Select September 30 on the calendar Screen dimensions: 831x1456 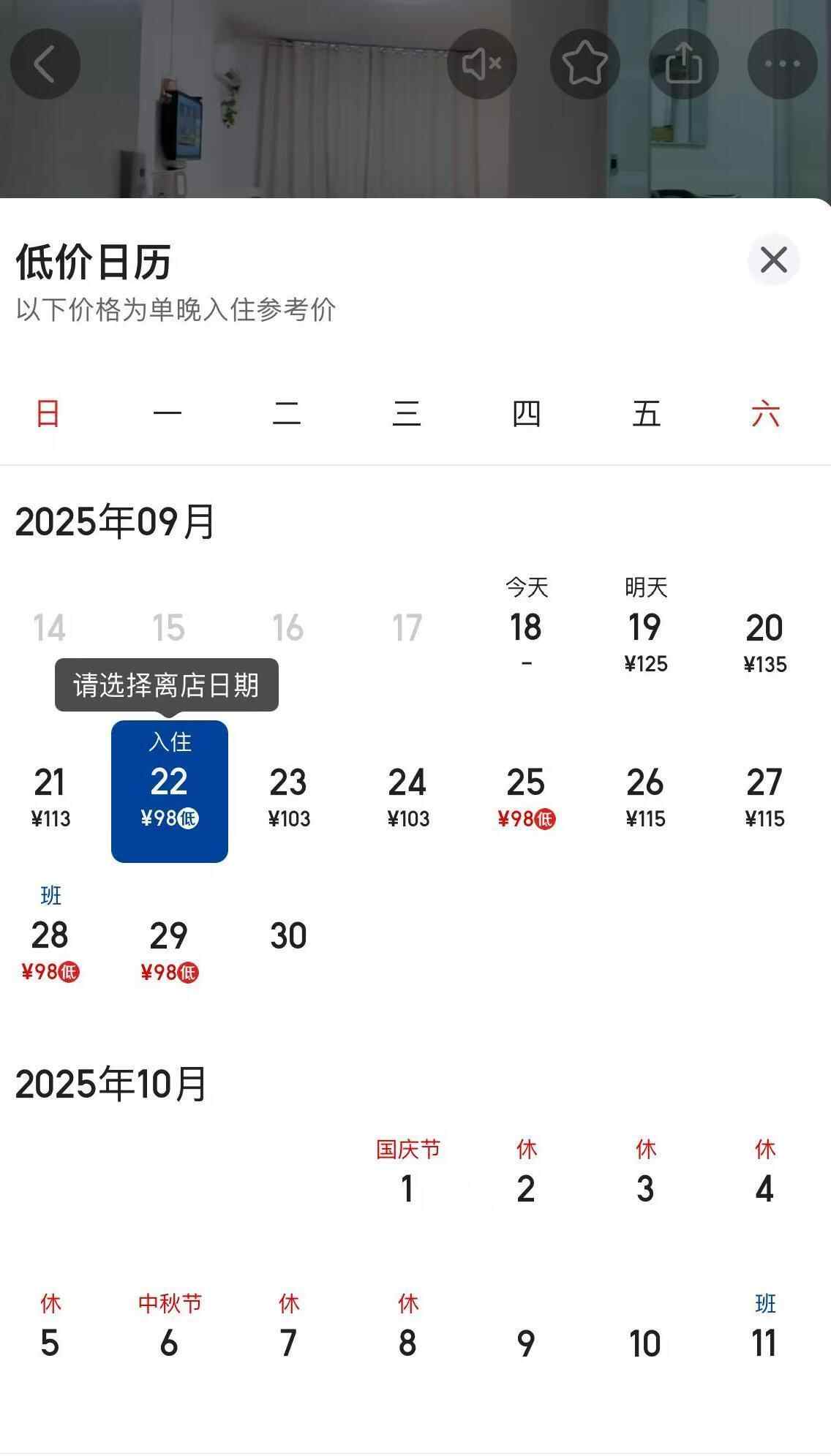click(288, 936)
